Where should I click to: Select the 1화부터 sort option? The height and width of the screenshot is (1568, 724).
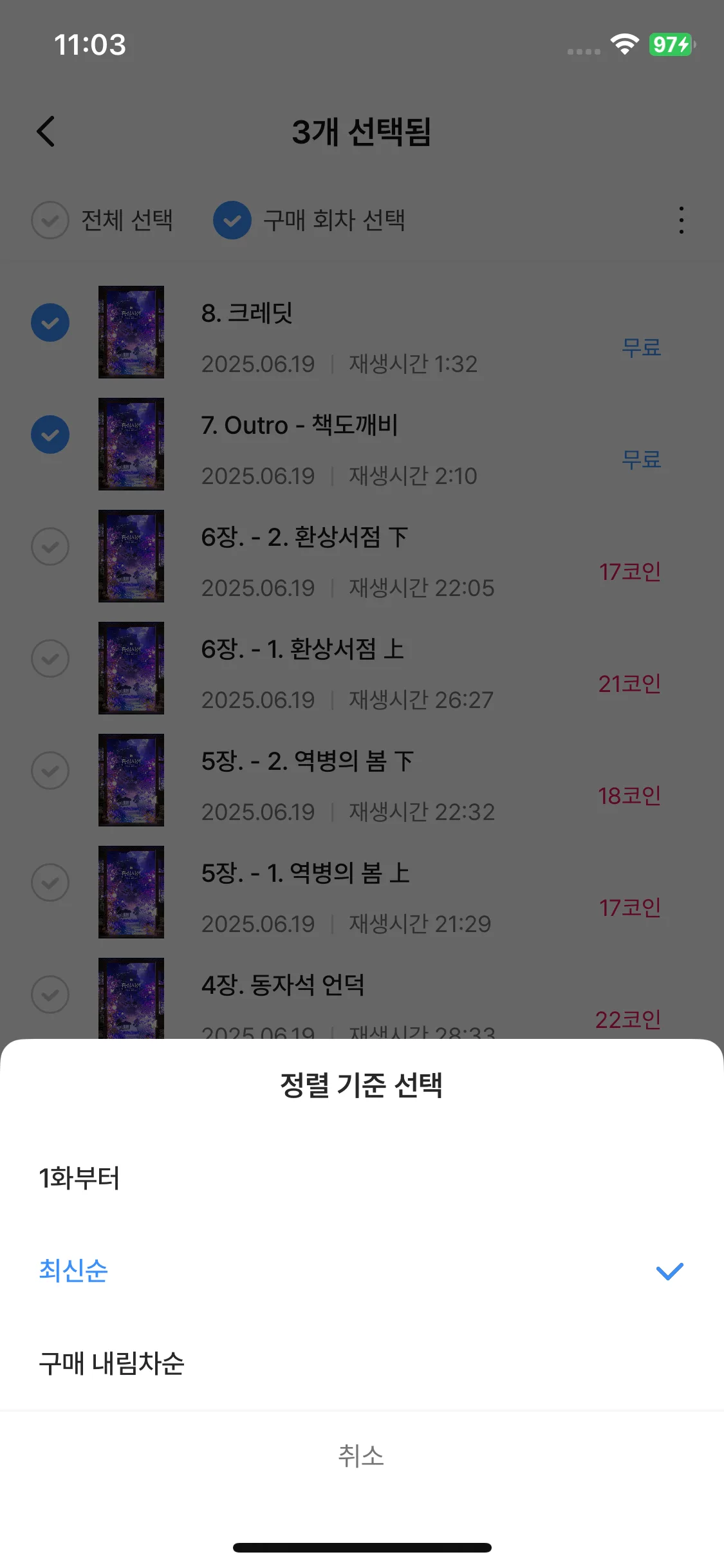(x=80, y=1178)
